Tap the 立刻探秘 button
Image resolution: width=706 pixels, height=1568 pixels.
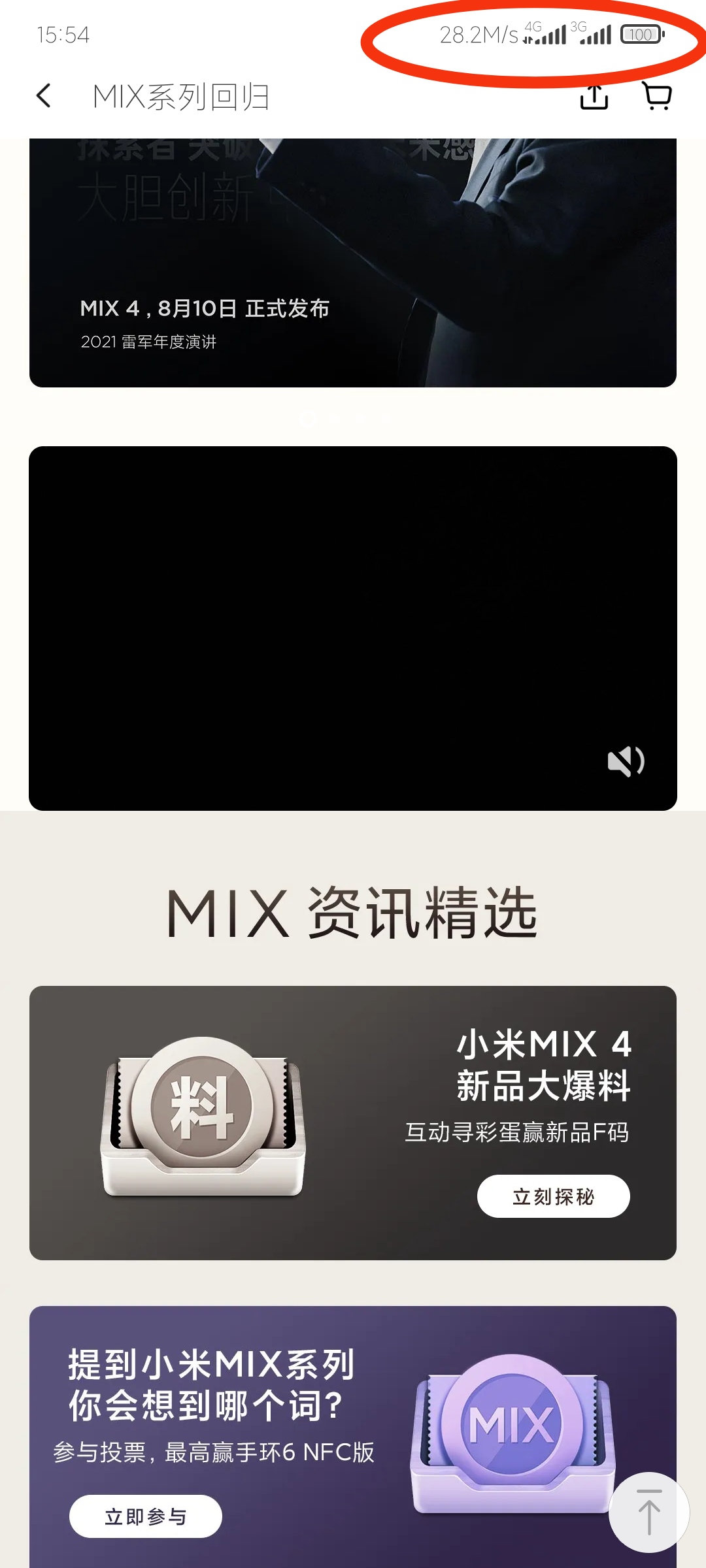553,1196
